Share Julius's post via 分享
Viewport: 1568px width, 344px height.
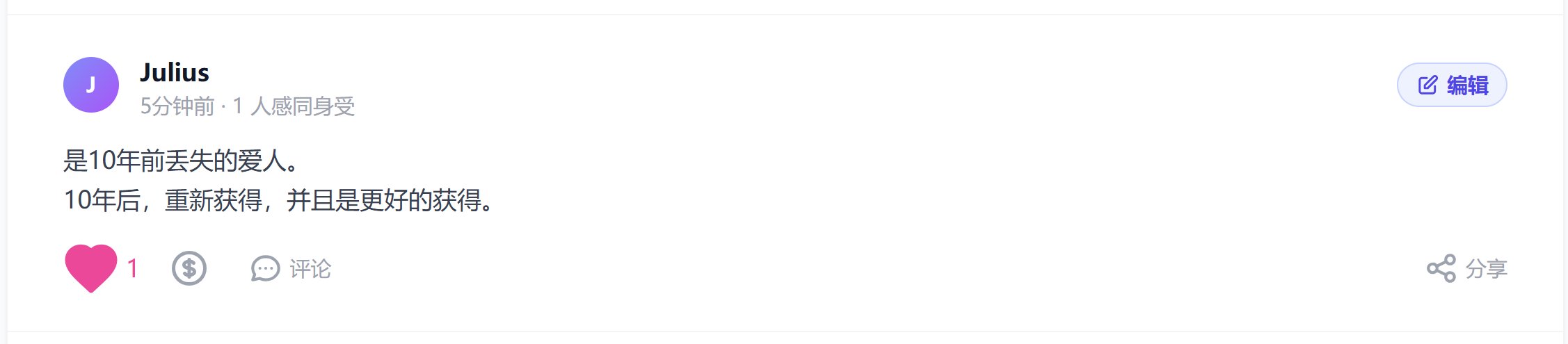tap(1467, 269)
